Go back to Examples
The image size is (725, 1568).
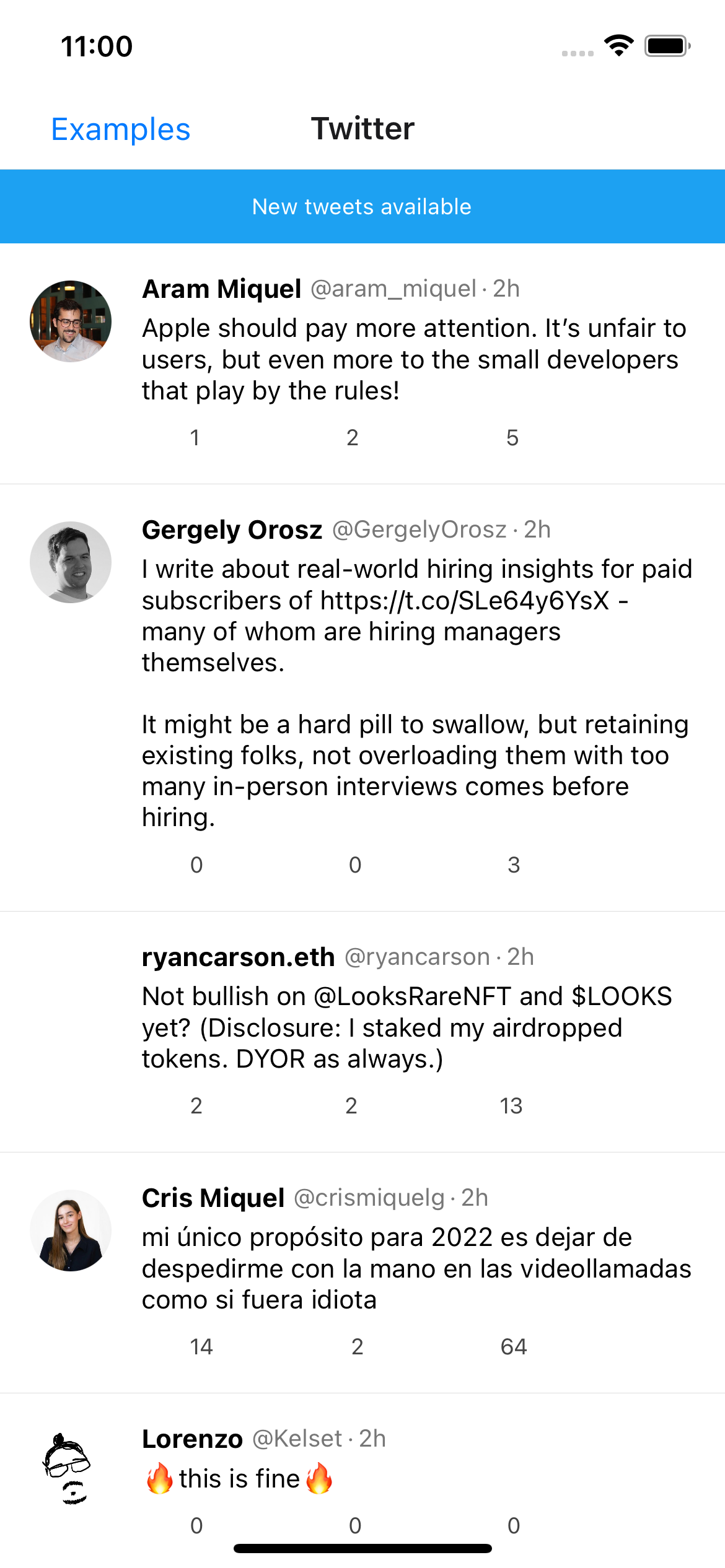121,129
